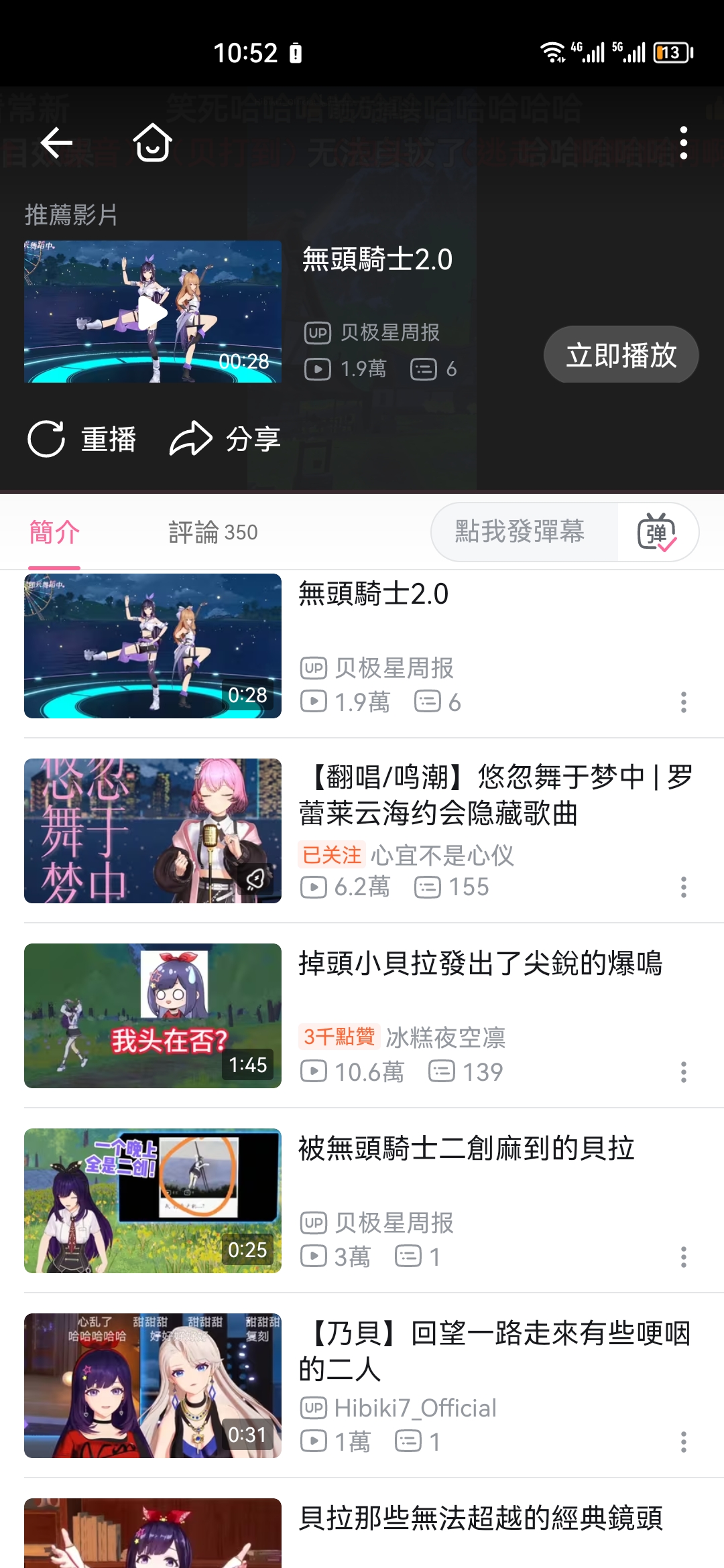Go back using the arrow icon
The height and width of the screenshot is (1568, 724).
click(x=56, y=143)
